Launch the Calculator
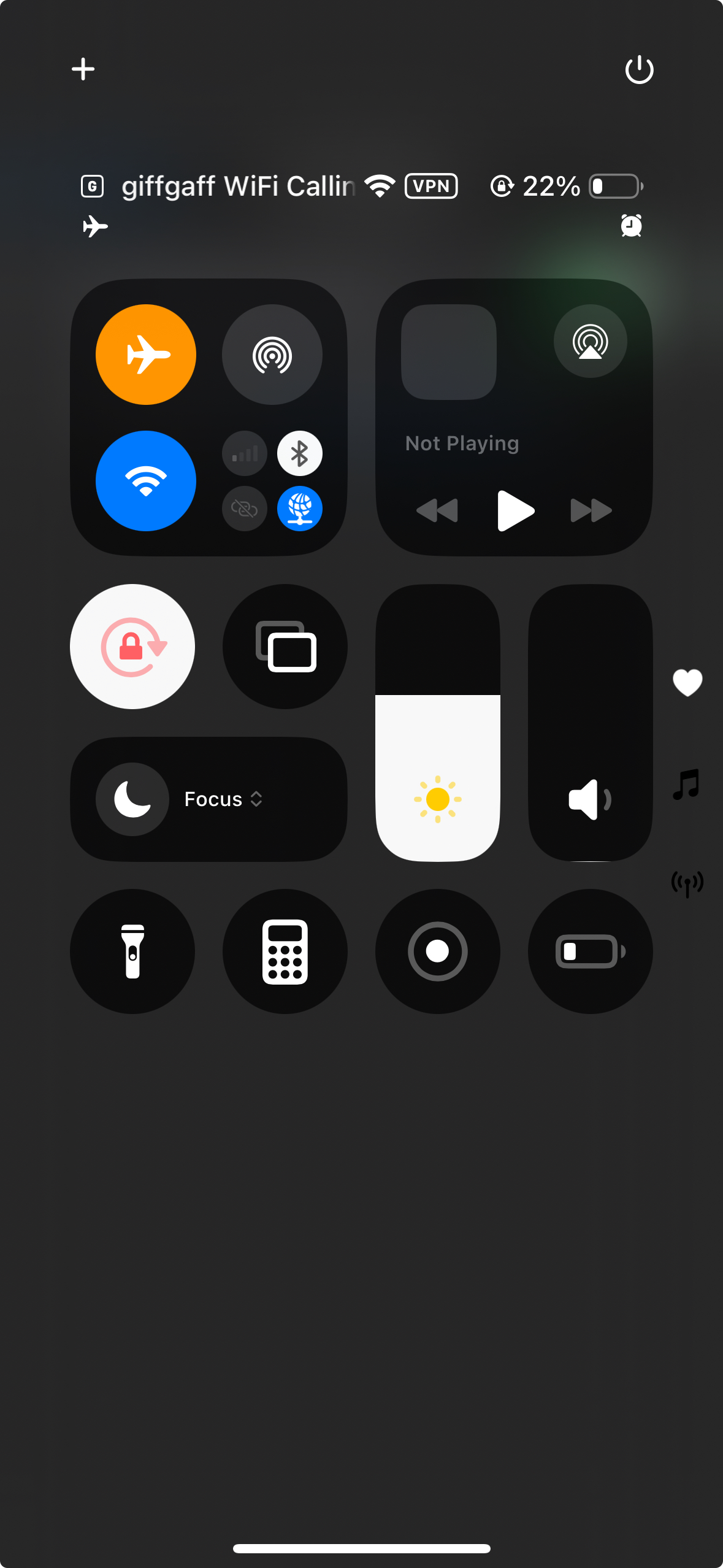 tap(285, 951)
